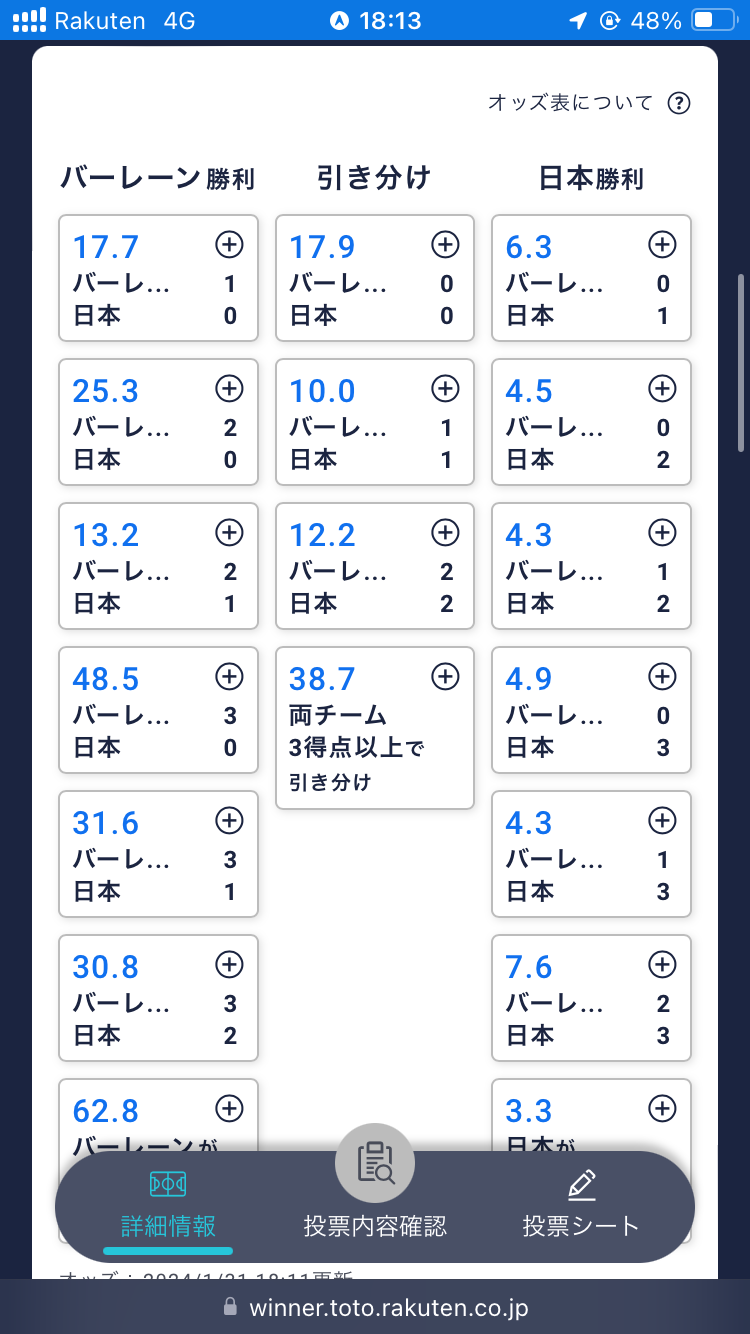Select the 31.6 odds Bahrain 3-1 card
750x1334 pixels.
click(x=159, y=854)
